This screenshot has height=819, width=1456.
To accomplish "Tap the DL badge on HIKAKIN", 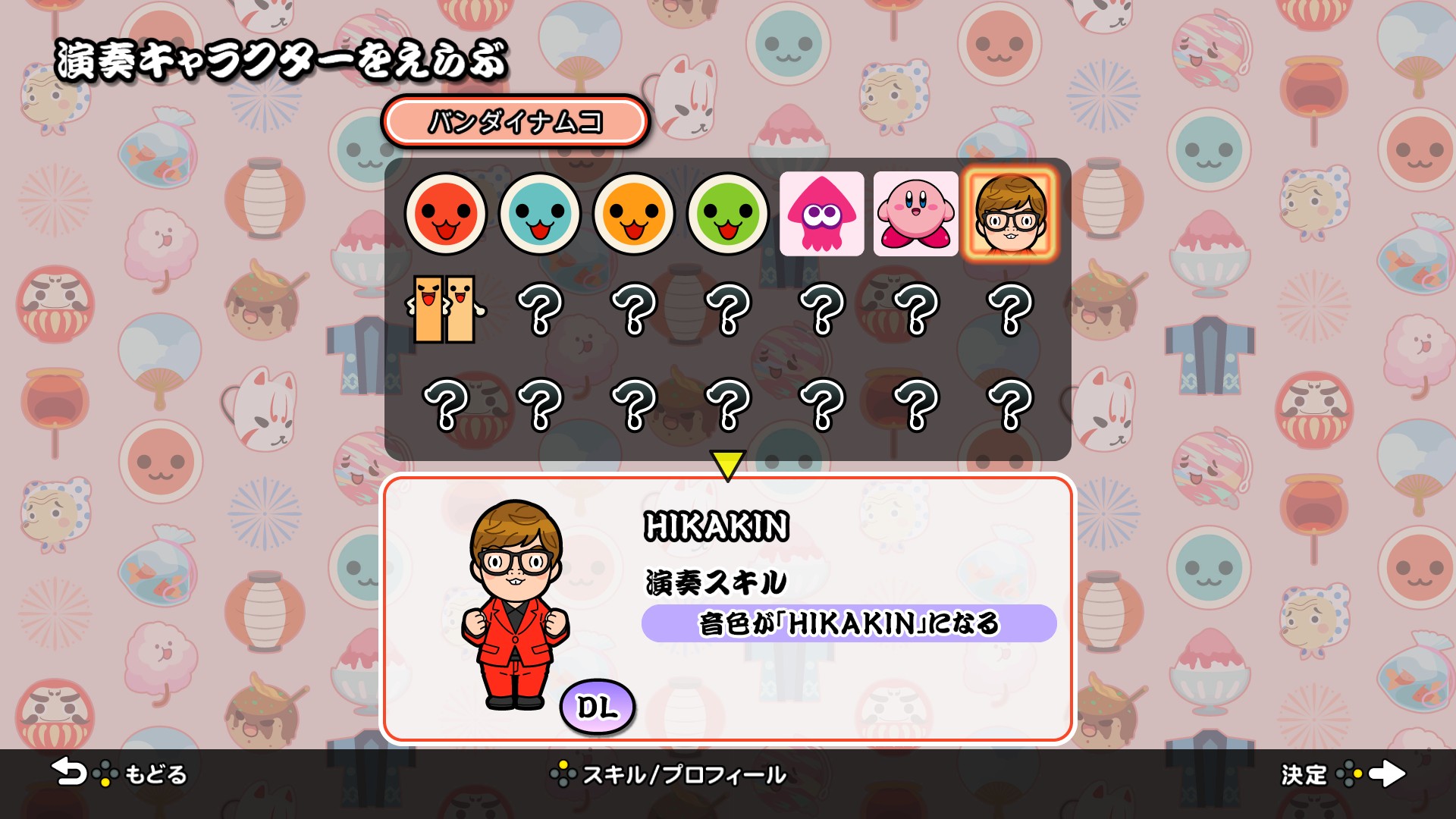I will [x=597, y=707].
